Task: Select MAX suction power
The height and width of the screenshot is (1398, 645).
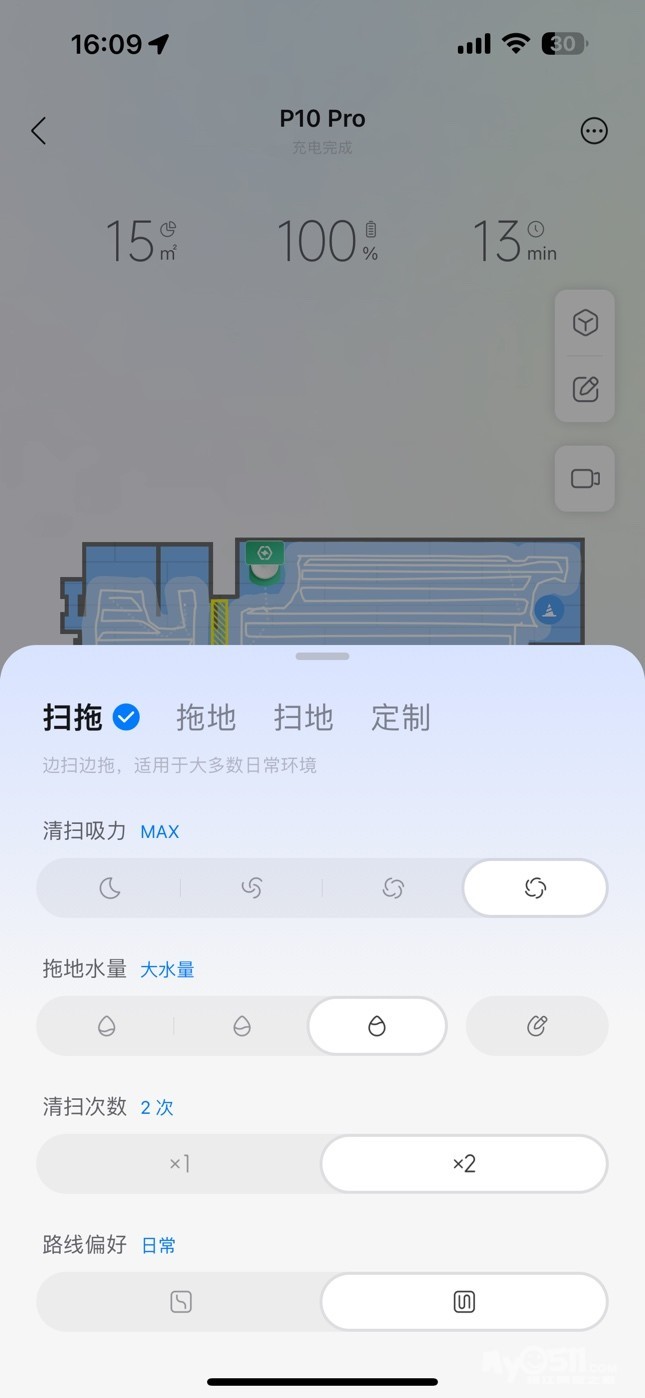Action: pos(535,888)
